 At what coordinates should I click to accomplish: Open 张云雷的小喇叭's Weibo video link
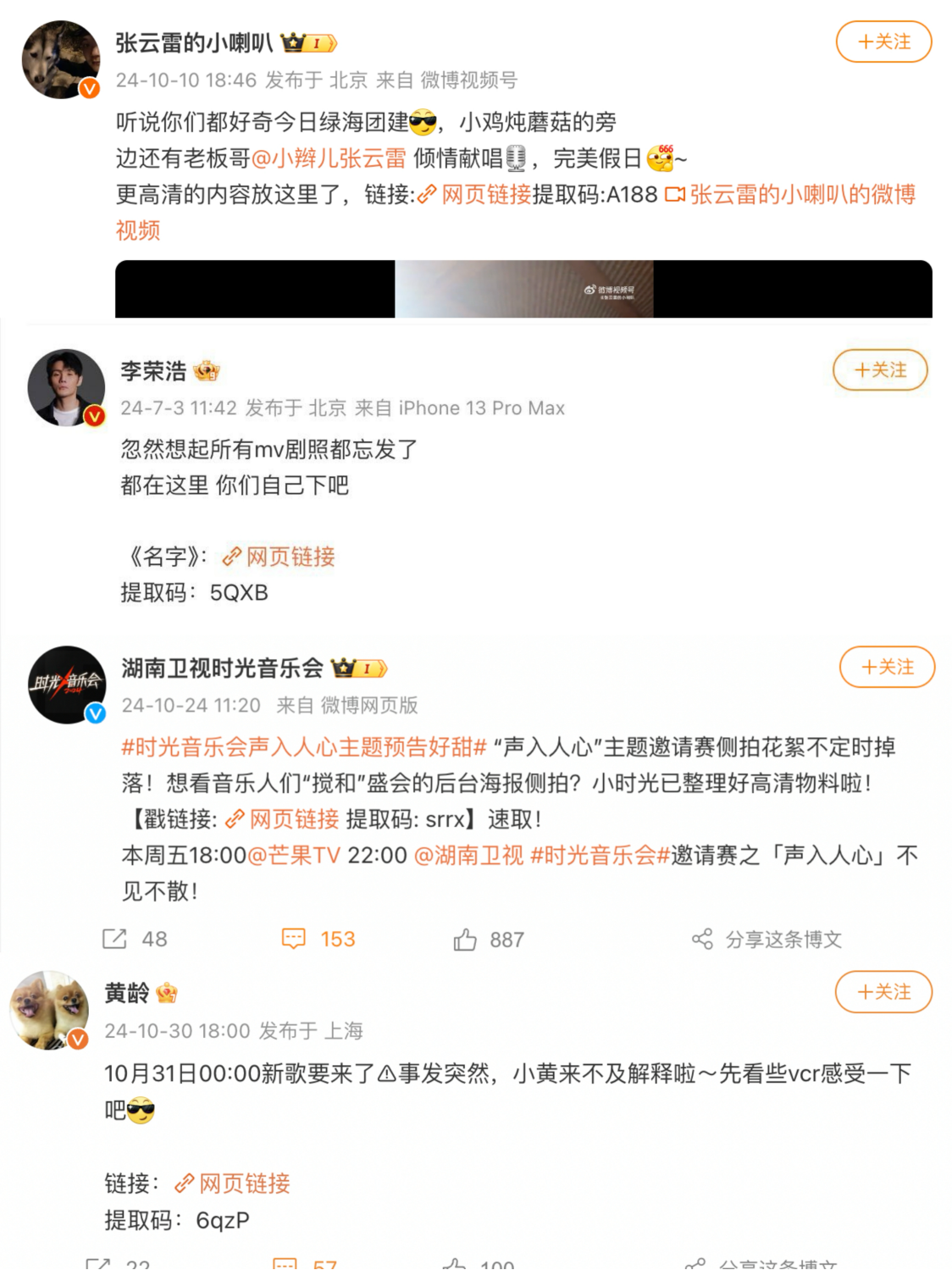click(800, 196)
